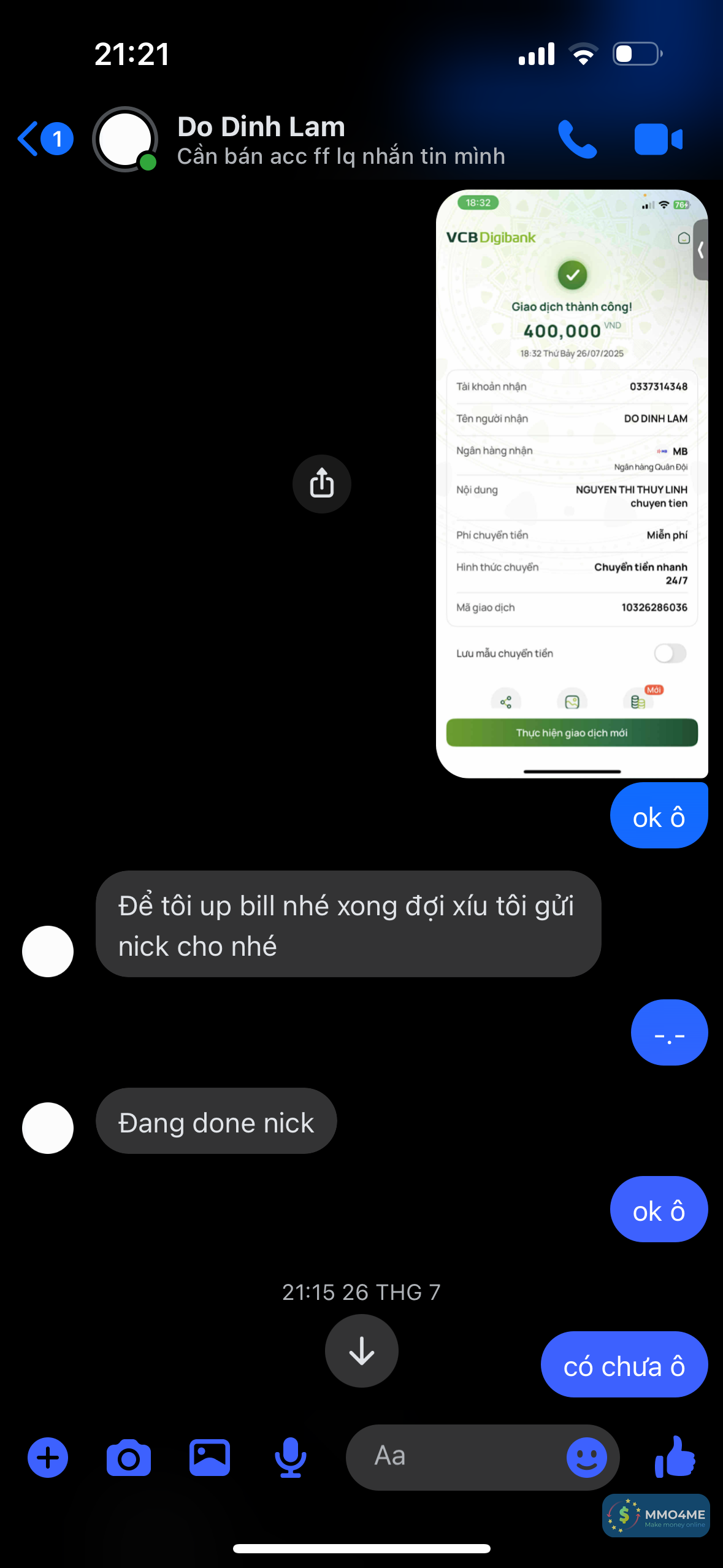Open the emoji picker

(x=586, y=1458)
